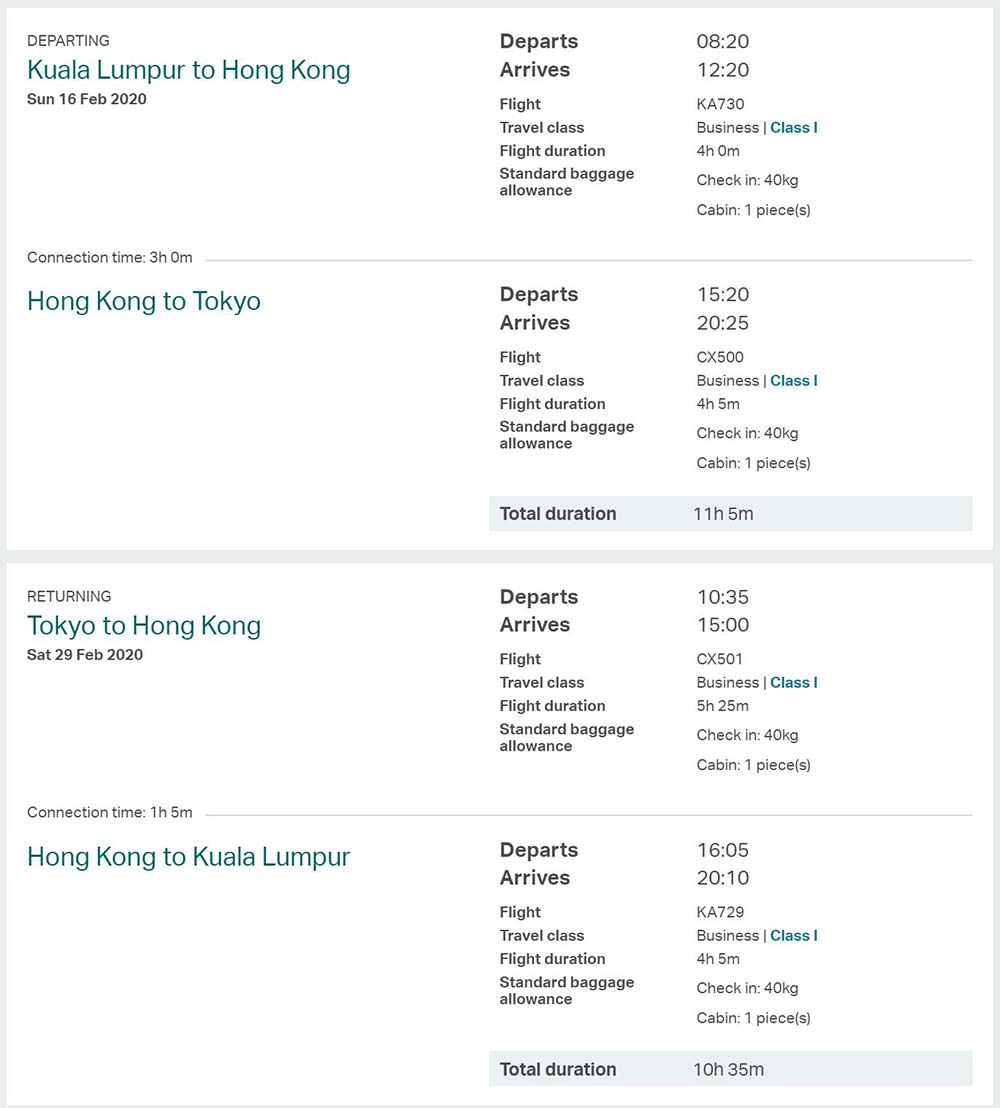Open the Class I link for flight CX500

794,381
